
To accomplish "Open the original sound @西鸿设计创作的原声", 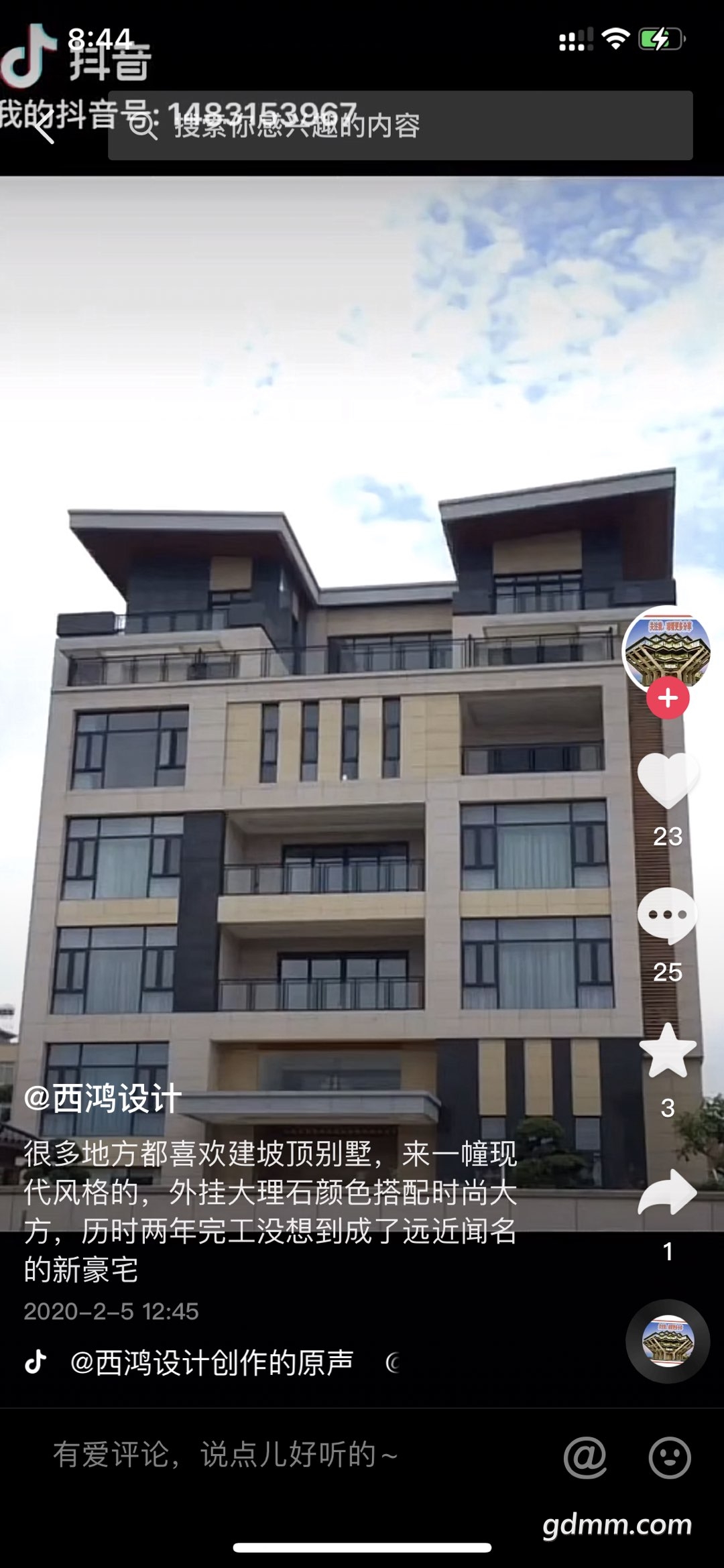I will [212, 1362].
